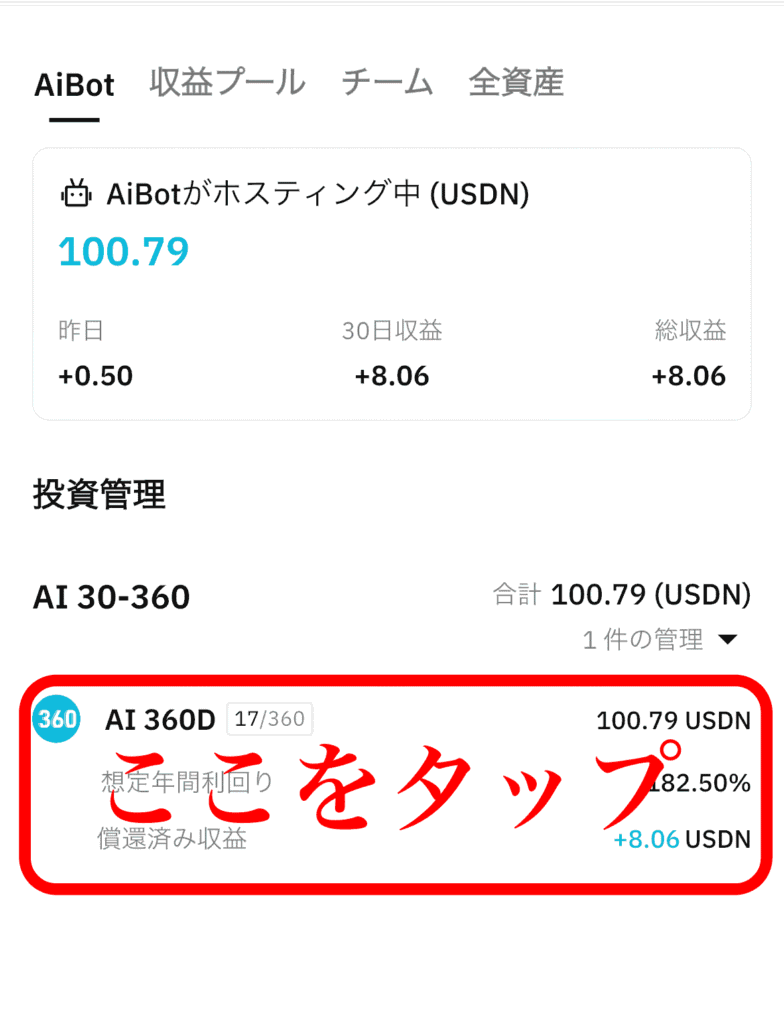The image size is (784, 1024).
Task: Select the 想定年間利回り 182.50% figure
Action: [702, 783]
